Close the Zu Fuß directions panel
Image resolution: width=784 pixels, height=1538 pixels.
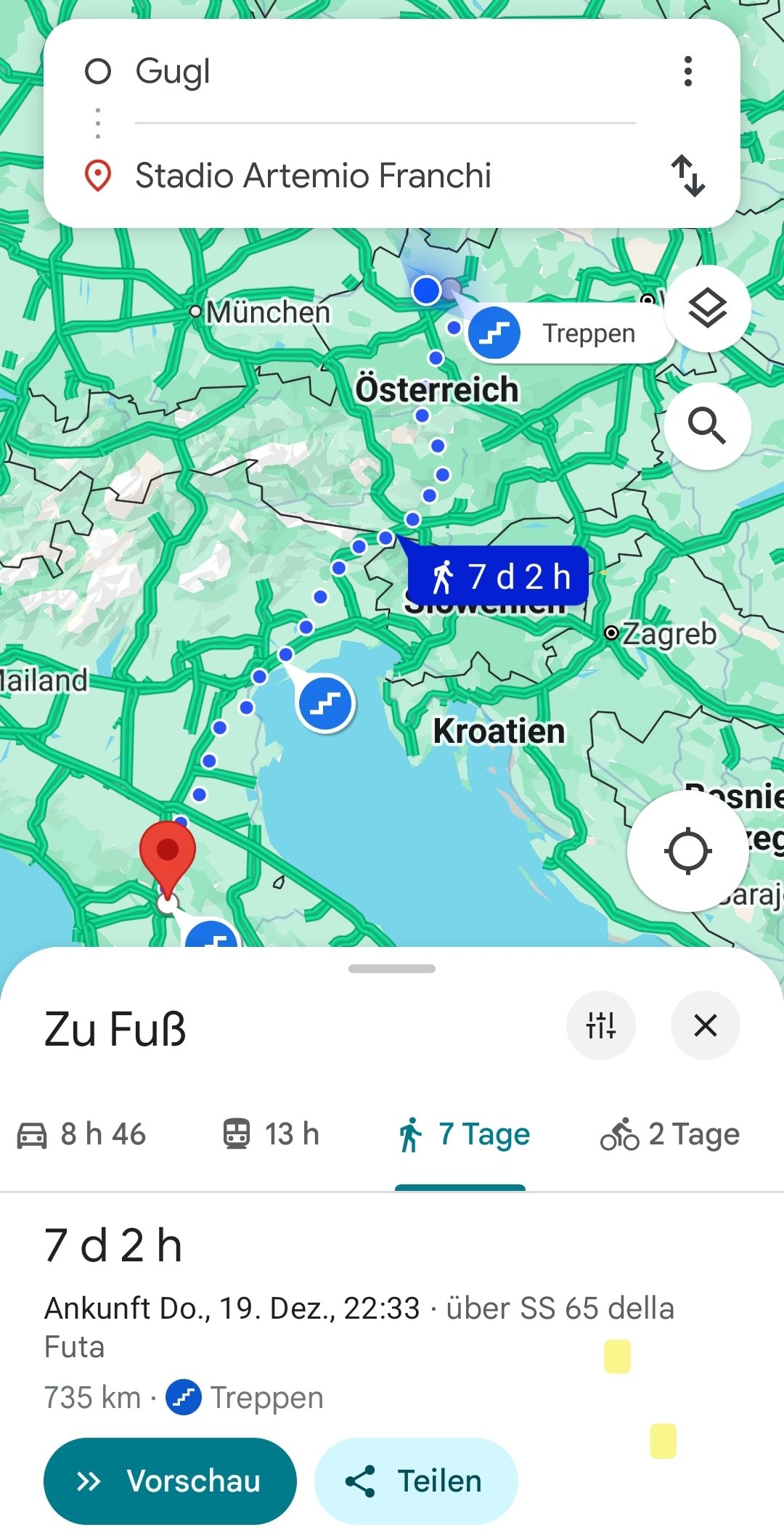coord(706,1025)
